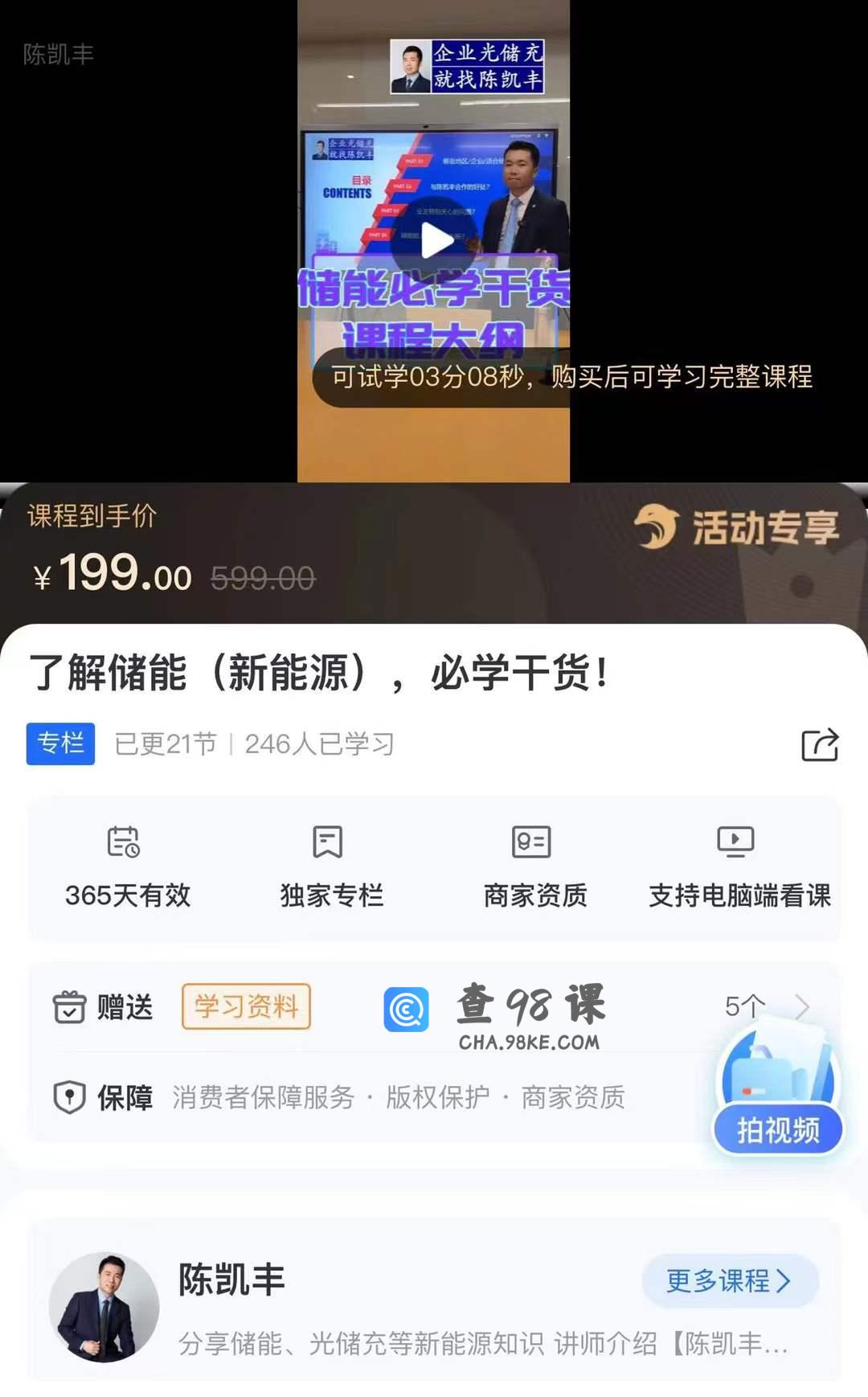Image resolution: width=868 pixels, height=1397 pixels.
Task: Open the 拍视频 floating button
Action: click(x=777, y=1129)
